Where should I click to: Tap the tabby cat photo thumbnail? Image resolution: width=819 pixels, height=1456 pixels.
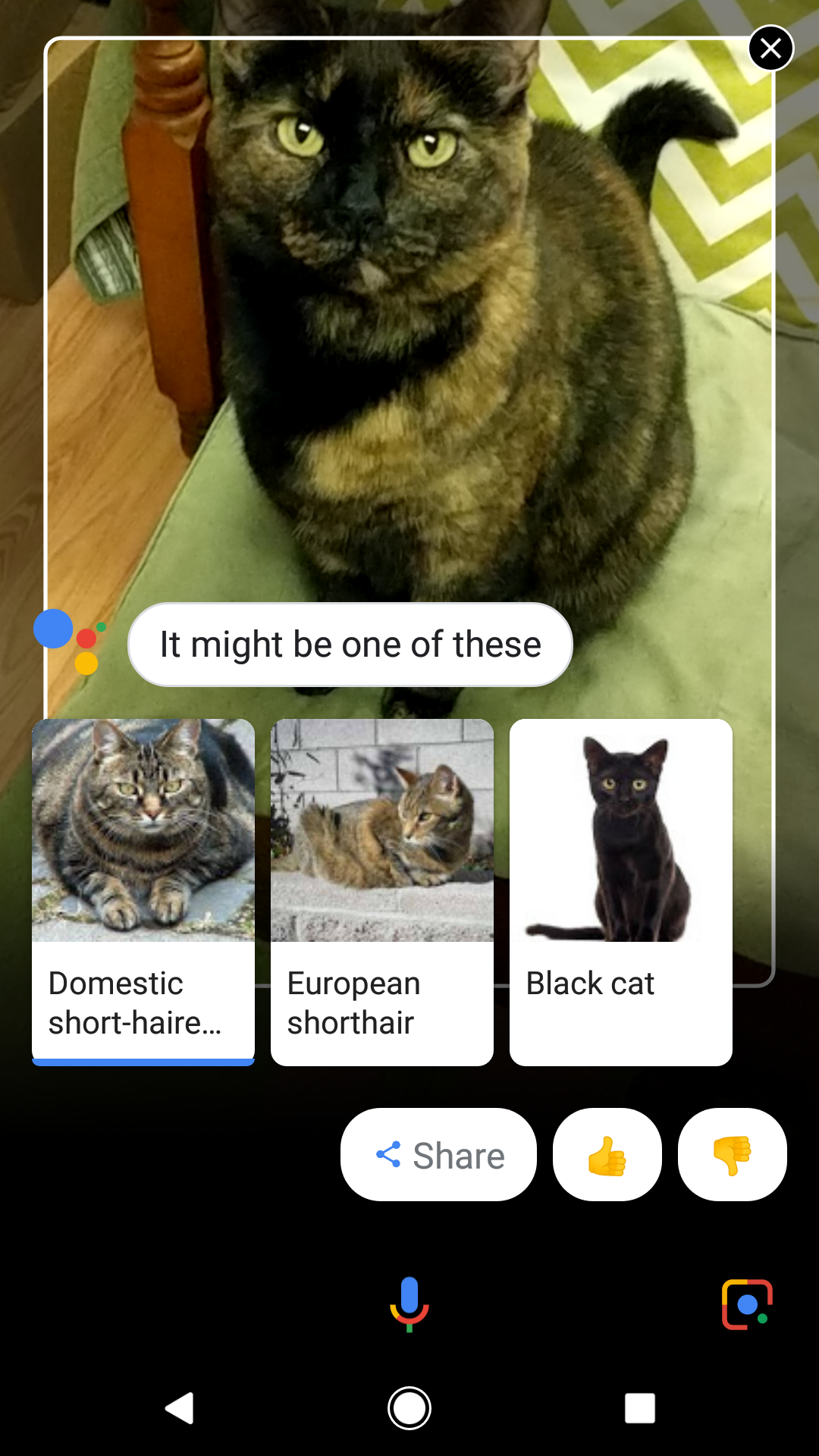(143, 830)
